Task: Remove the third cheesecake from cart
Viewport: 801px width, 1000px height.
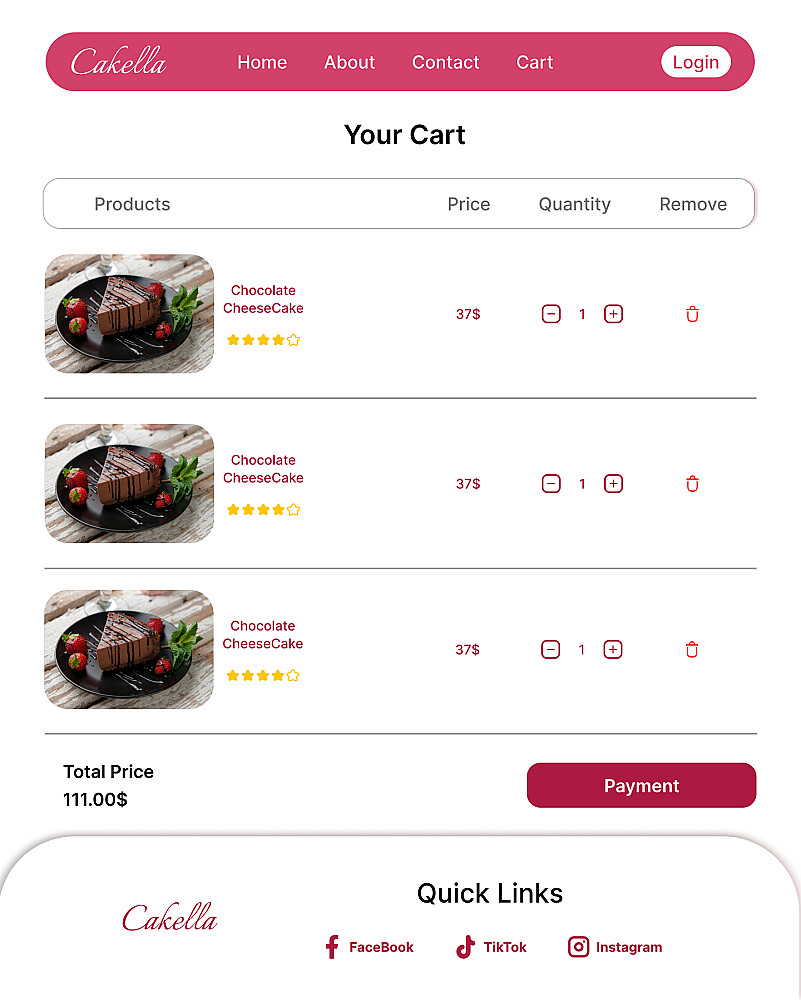Action: [x=692, y=650]
